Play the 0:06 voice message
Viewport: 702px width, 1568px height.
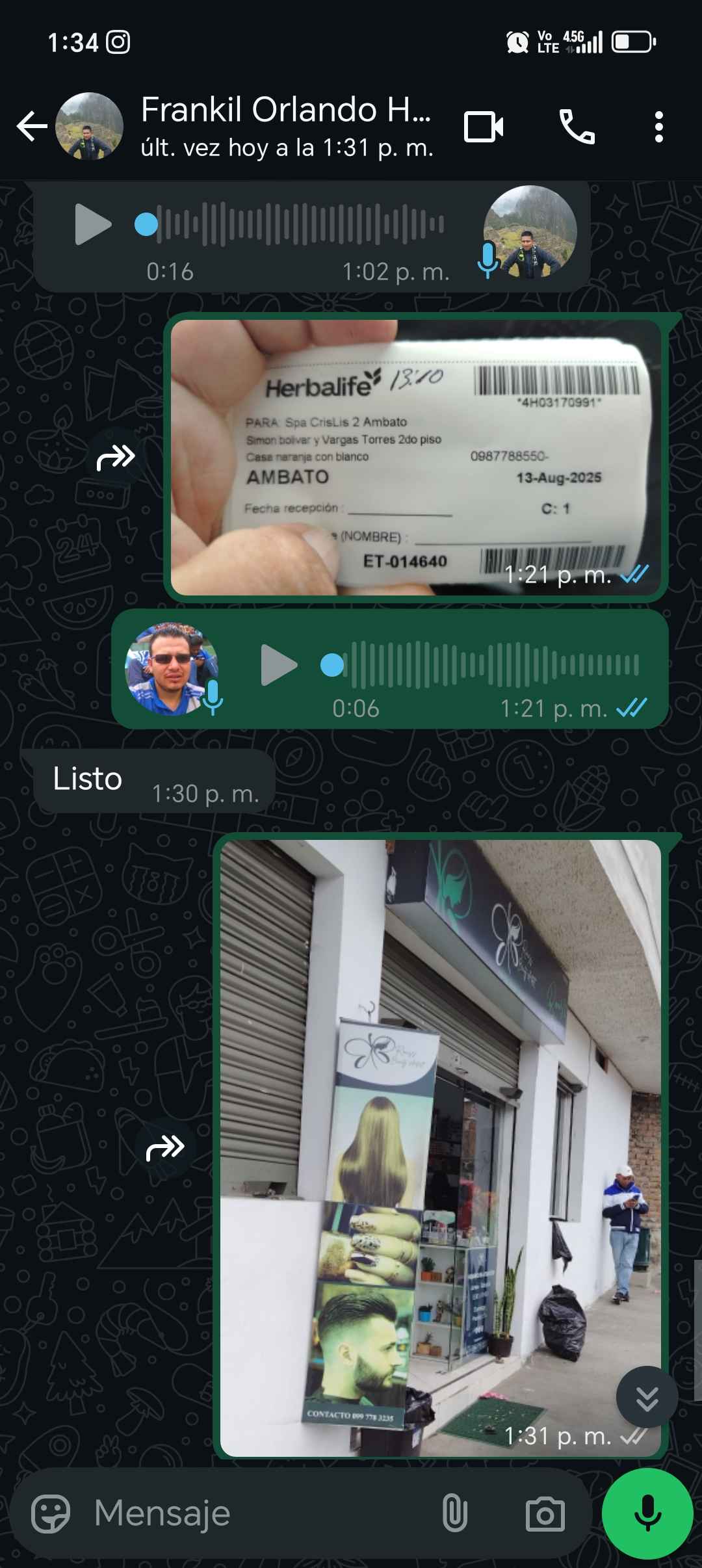pyautogui.click(x=278, y=664)
